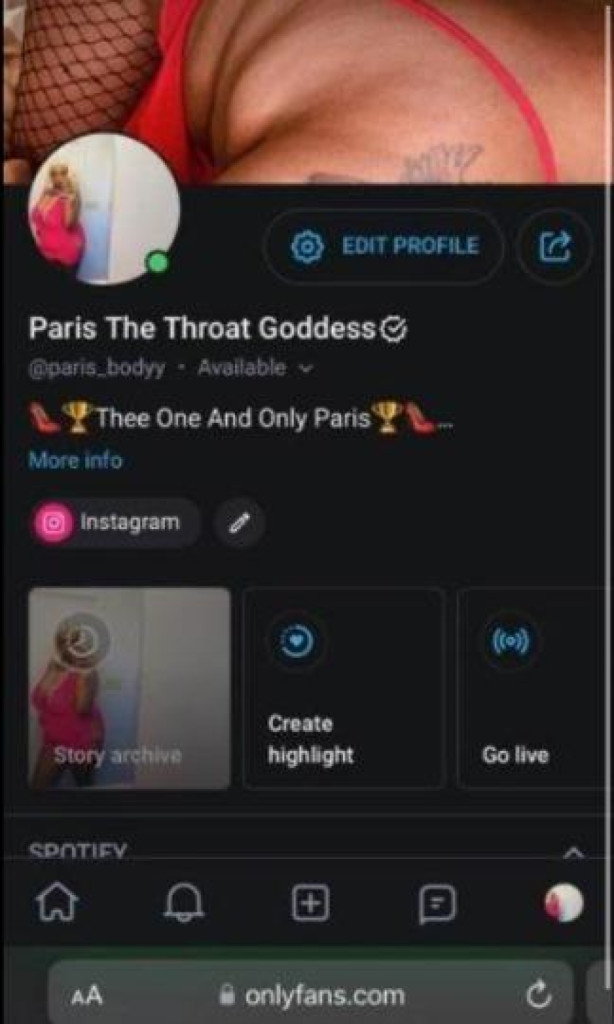Expand bio with More info
This screenshot has height=1024, width=614.
pos(75,461)
